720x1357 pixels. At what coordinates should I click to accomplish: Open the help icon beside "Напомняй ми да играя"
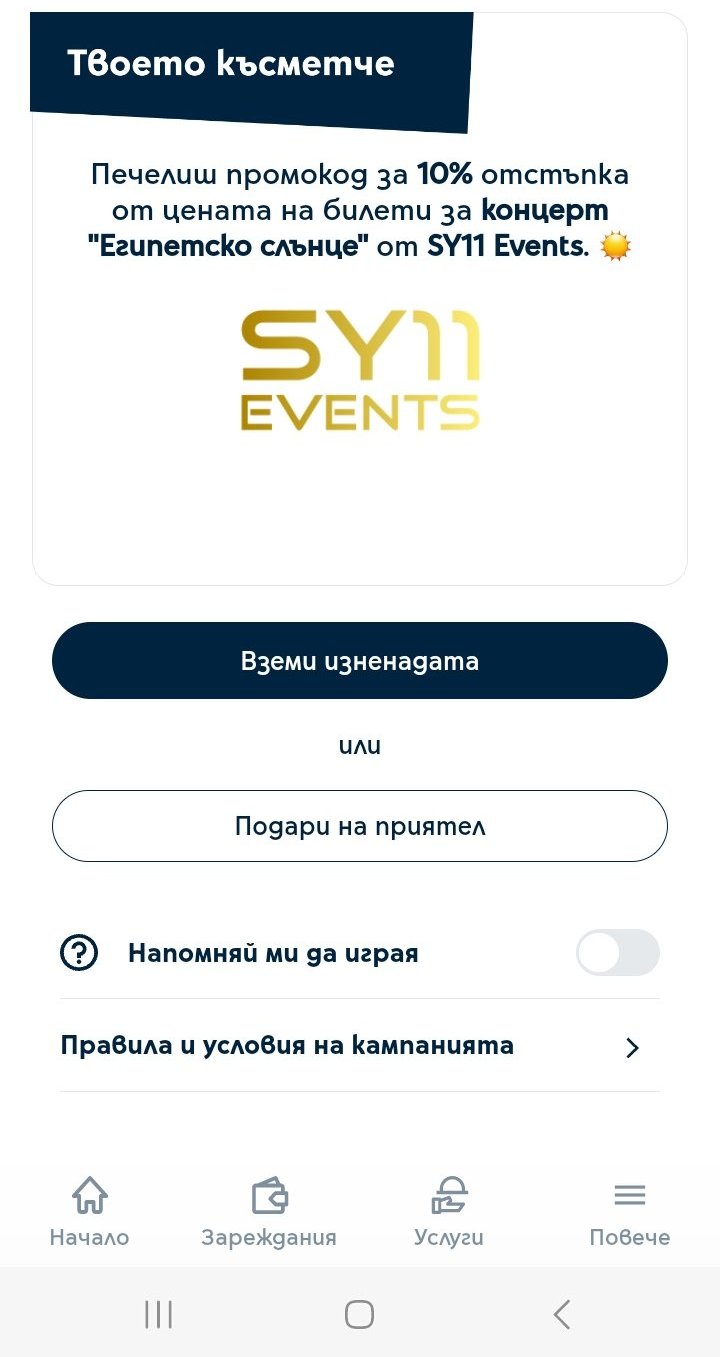tap(79, 954)
